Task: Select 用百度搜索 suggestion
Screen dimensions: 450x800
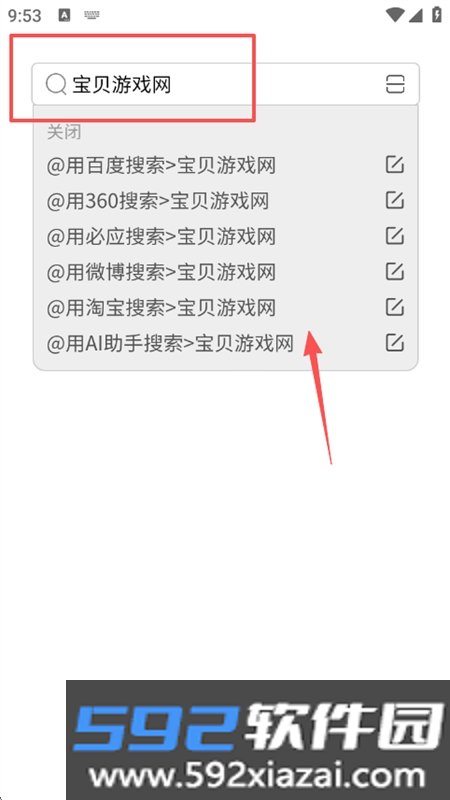Action: pyautogui.click(x=161, y=166)
